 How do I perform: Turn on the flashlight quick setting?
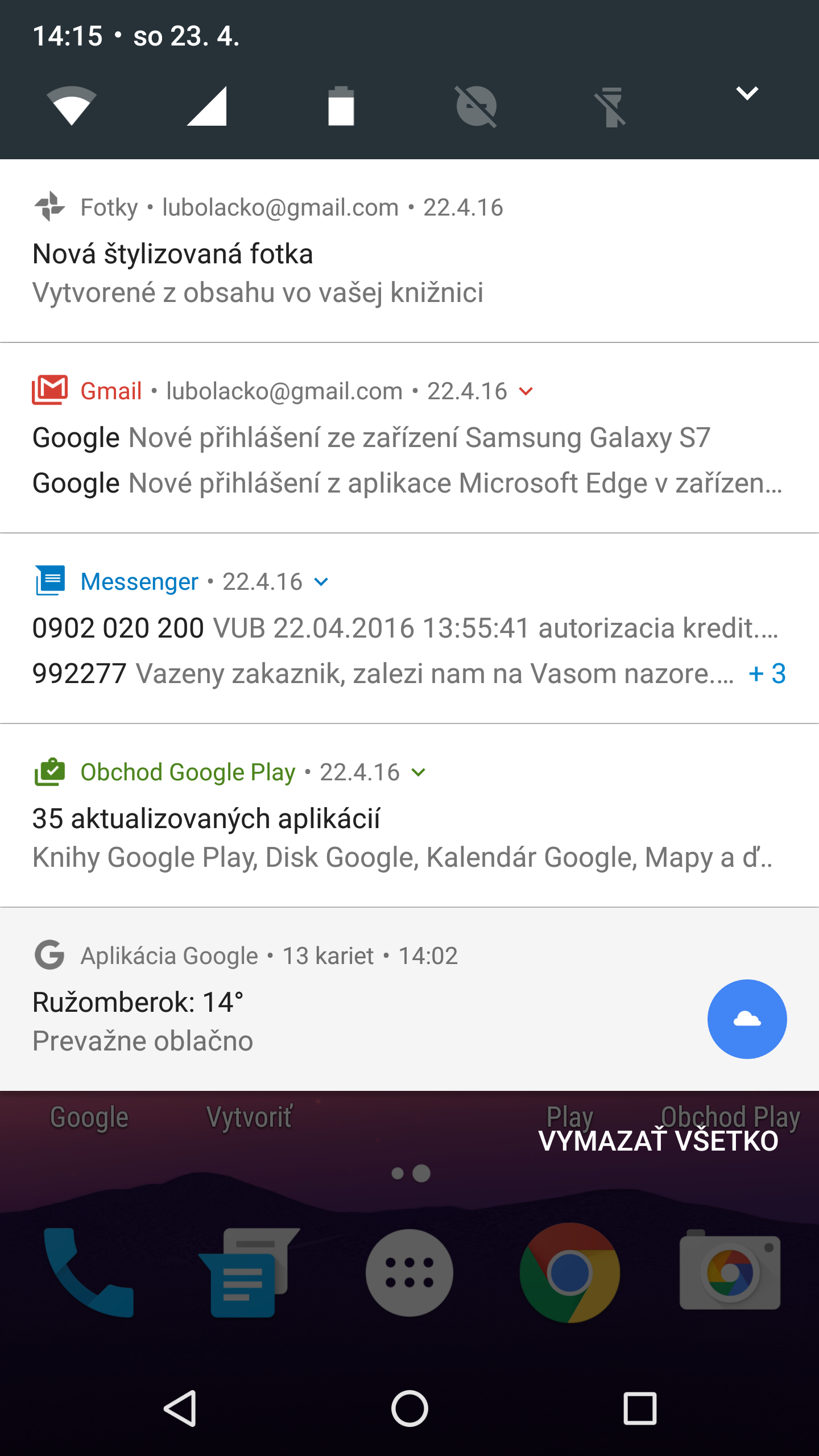[x=611, y=106]
